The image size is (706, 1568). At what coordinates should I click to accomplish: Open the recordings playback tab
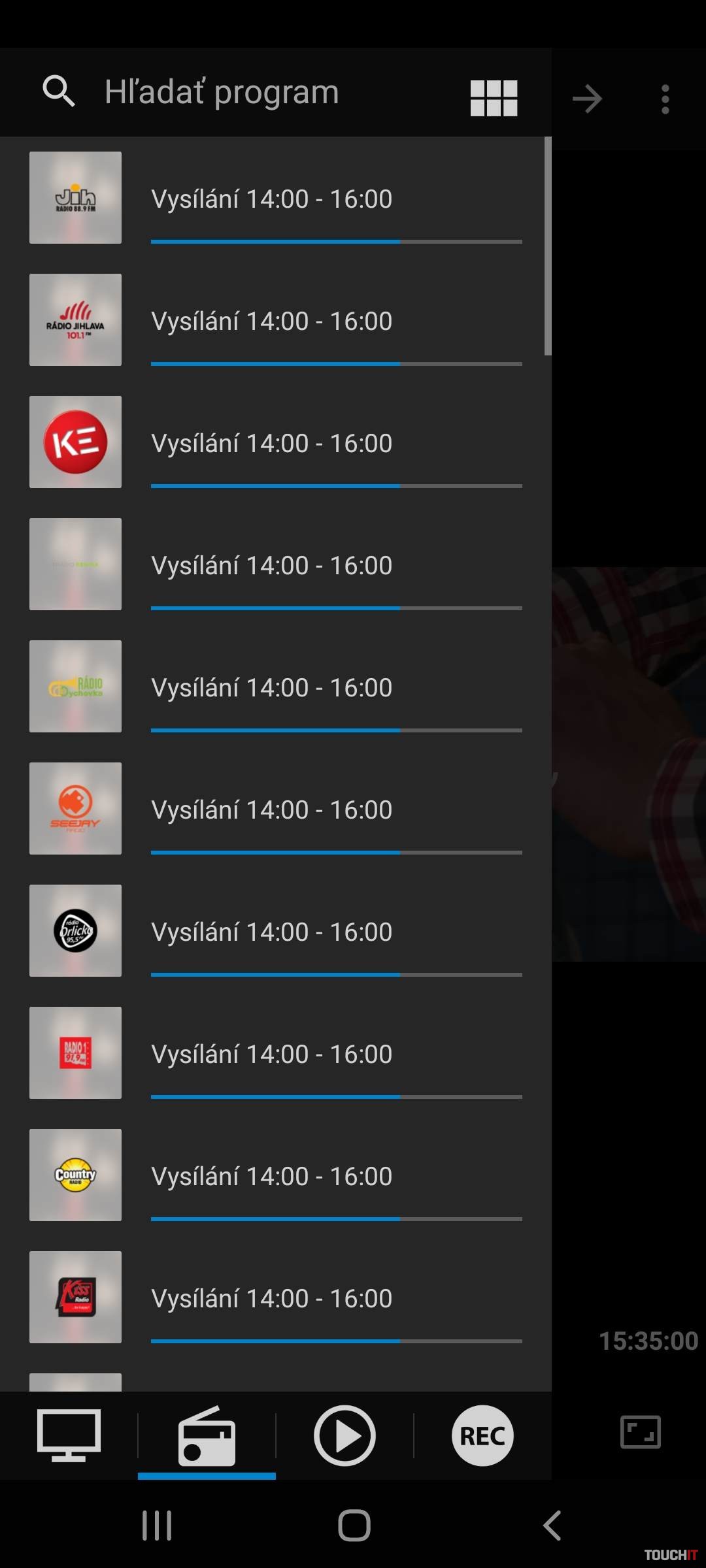coord(345,1435)
